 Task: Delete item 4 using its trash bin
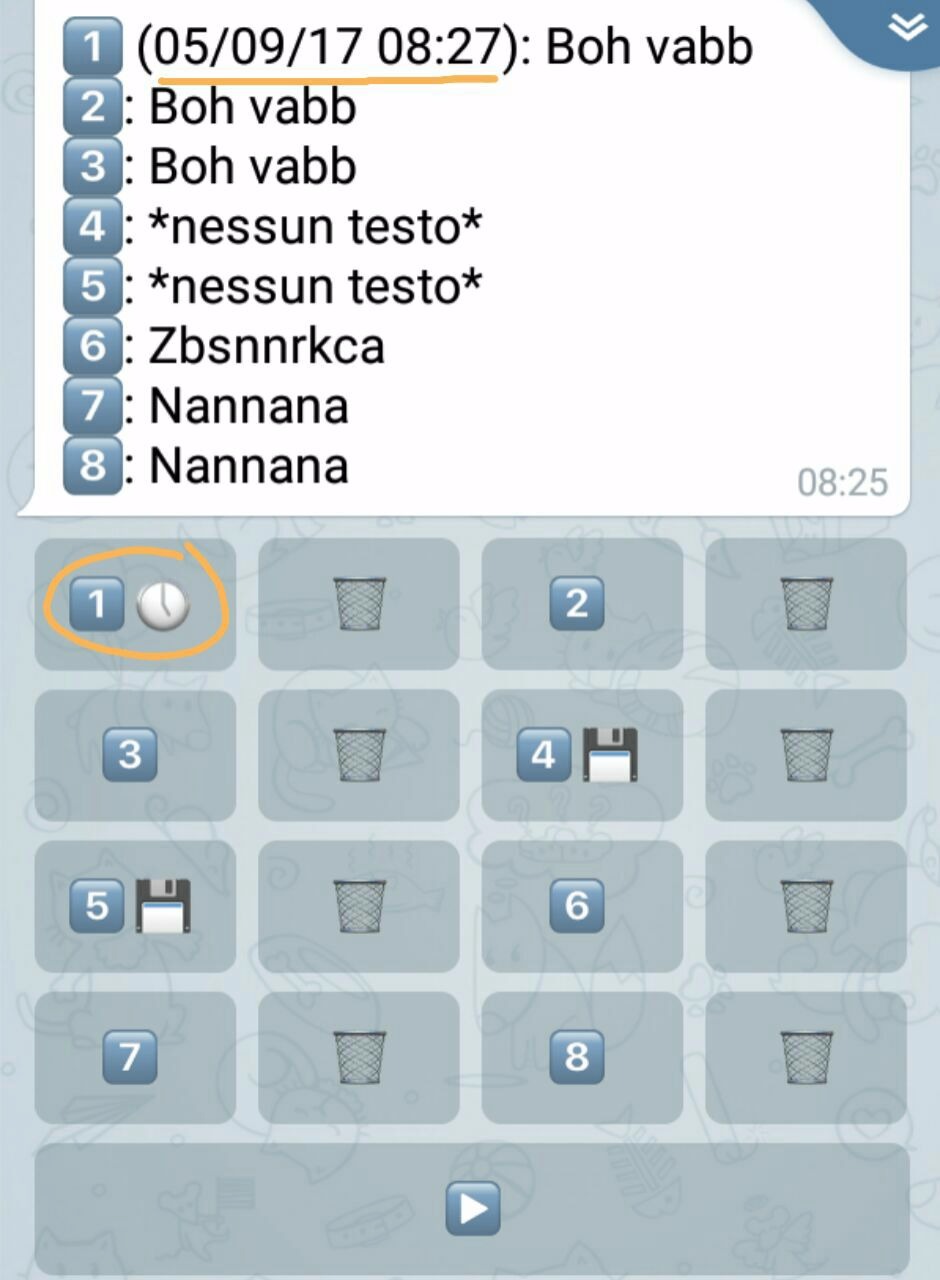click(x=806, y=755)
